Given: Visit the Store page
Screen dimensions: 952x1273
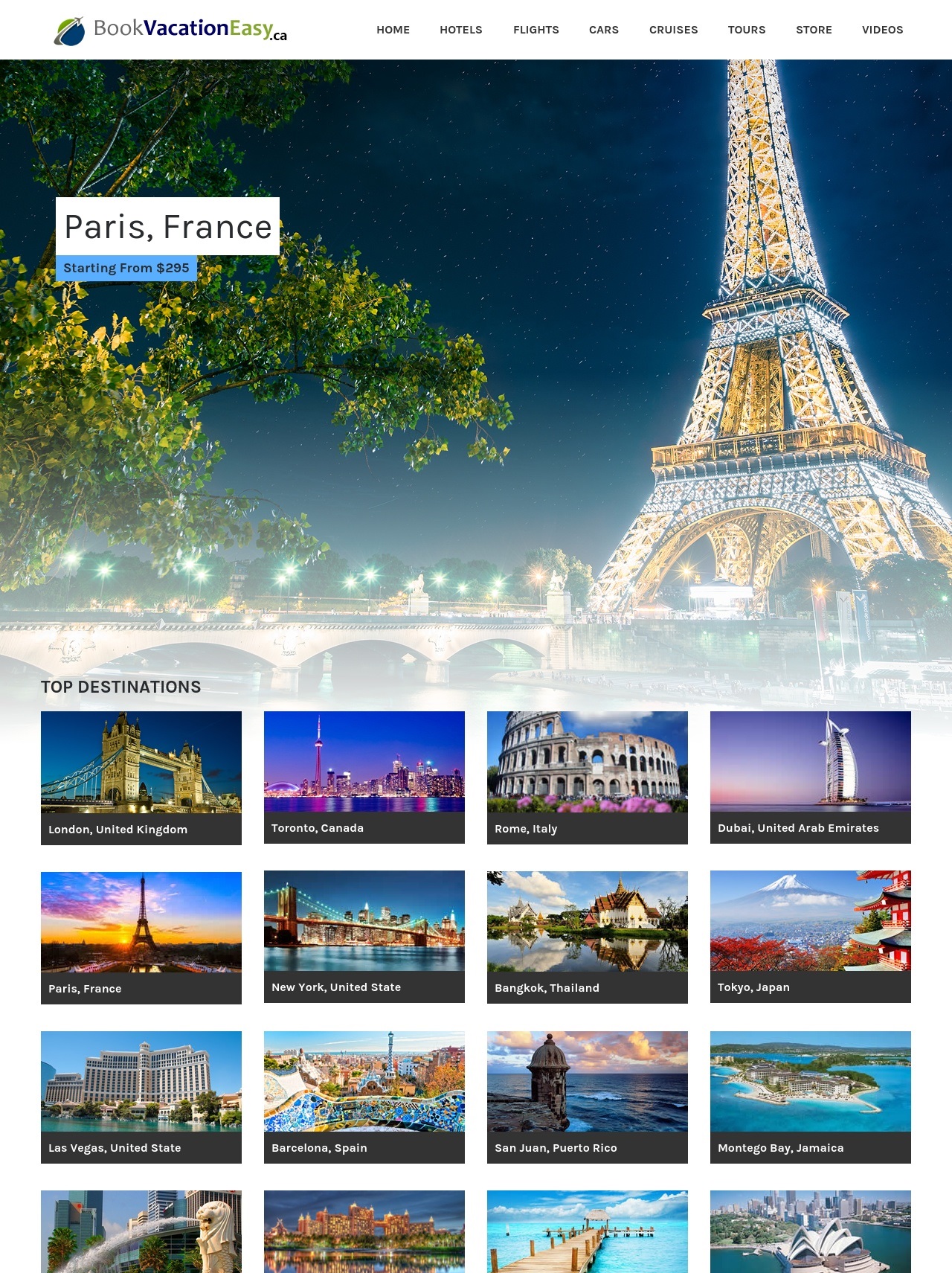Looking at the screenshot, I should [x=814, y=30].
